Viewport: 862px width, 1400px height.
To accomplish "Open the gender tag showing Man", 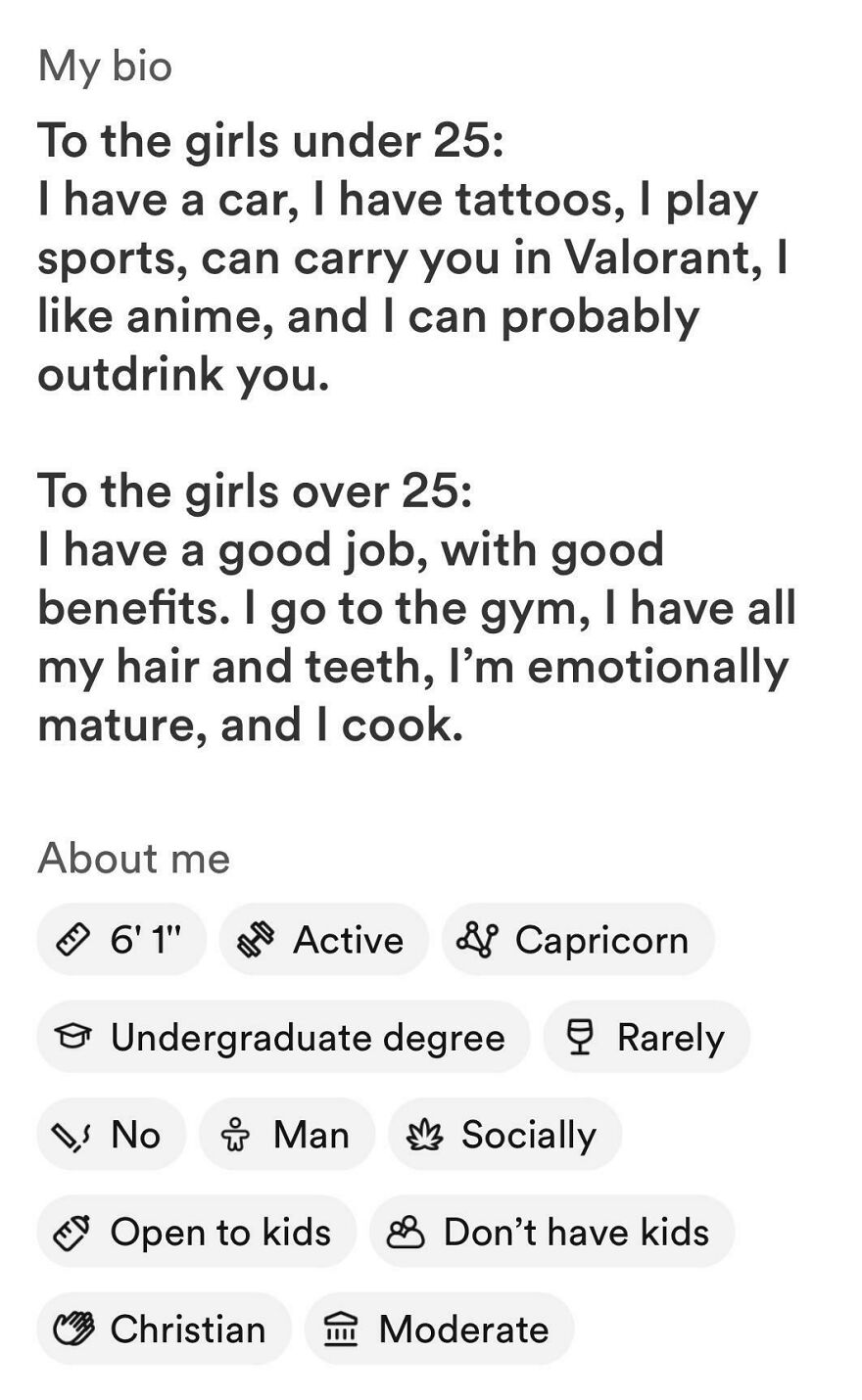I will coord(286,1133).
